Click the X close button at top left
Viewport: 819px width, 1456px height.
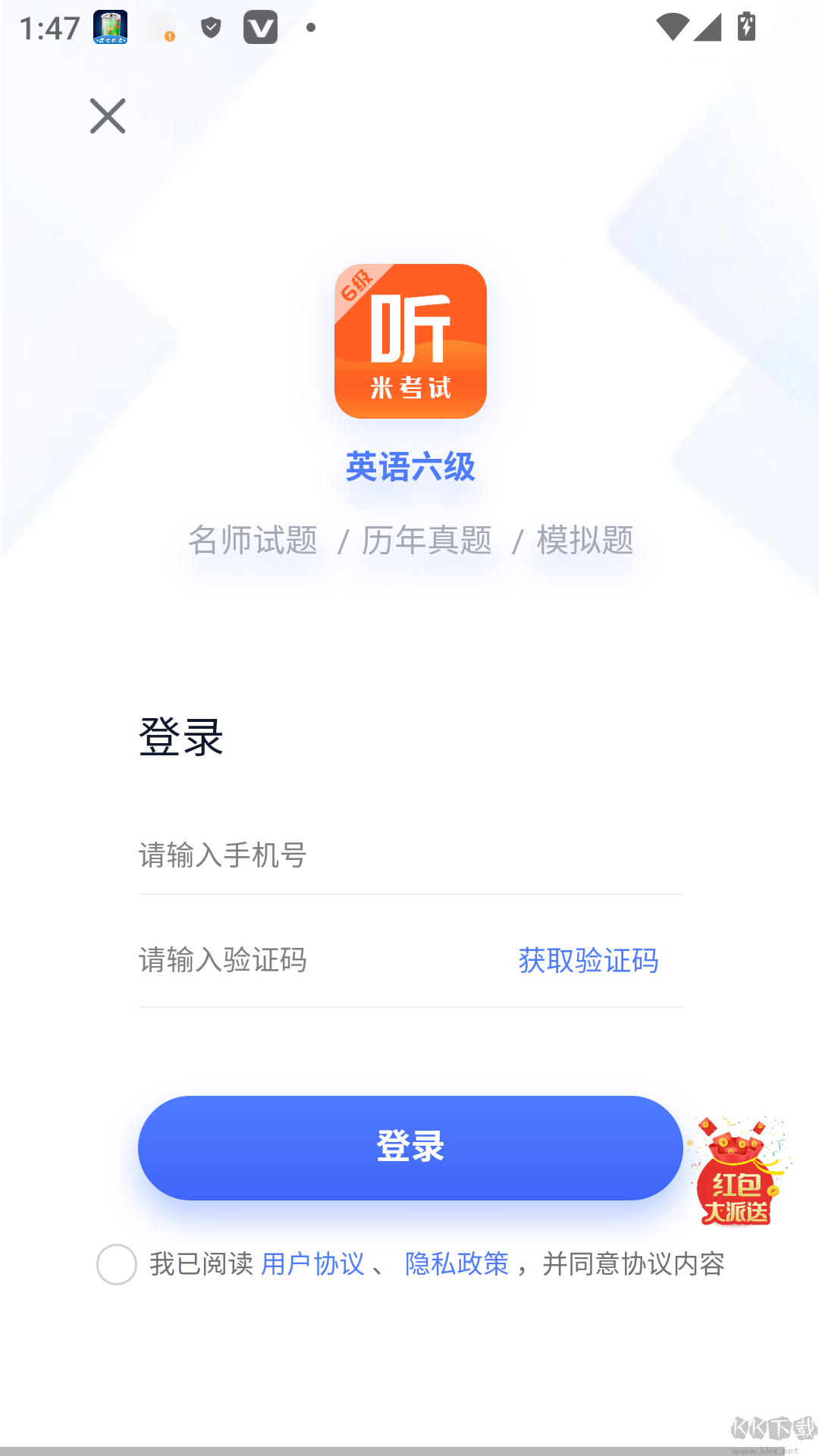coord(106,117)
